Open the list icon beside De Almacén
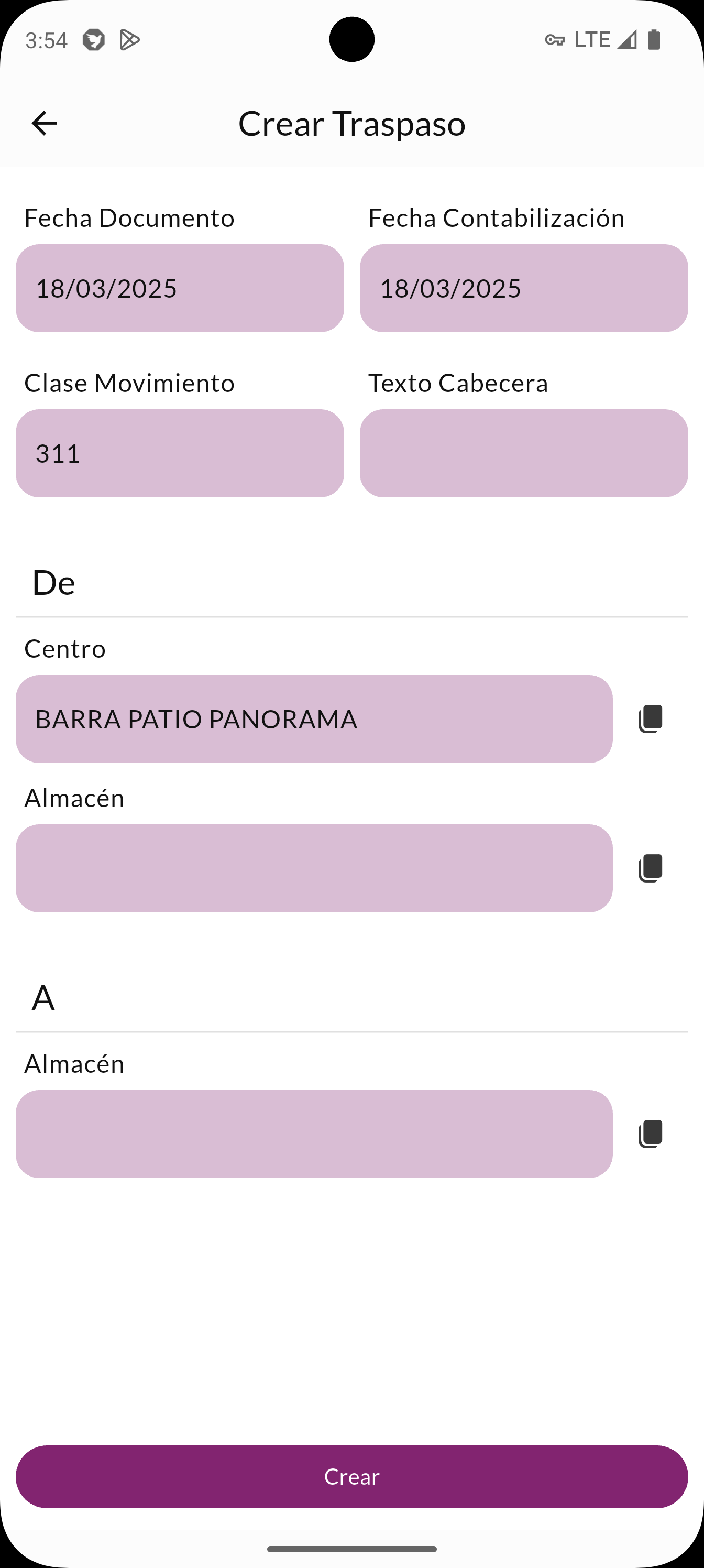This screenshot has height=1568, width=704. pyautogui.click(x=651, y=868)
